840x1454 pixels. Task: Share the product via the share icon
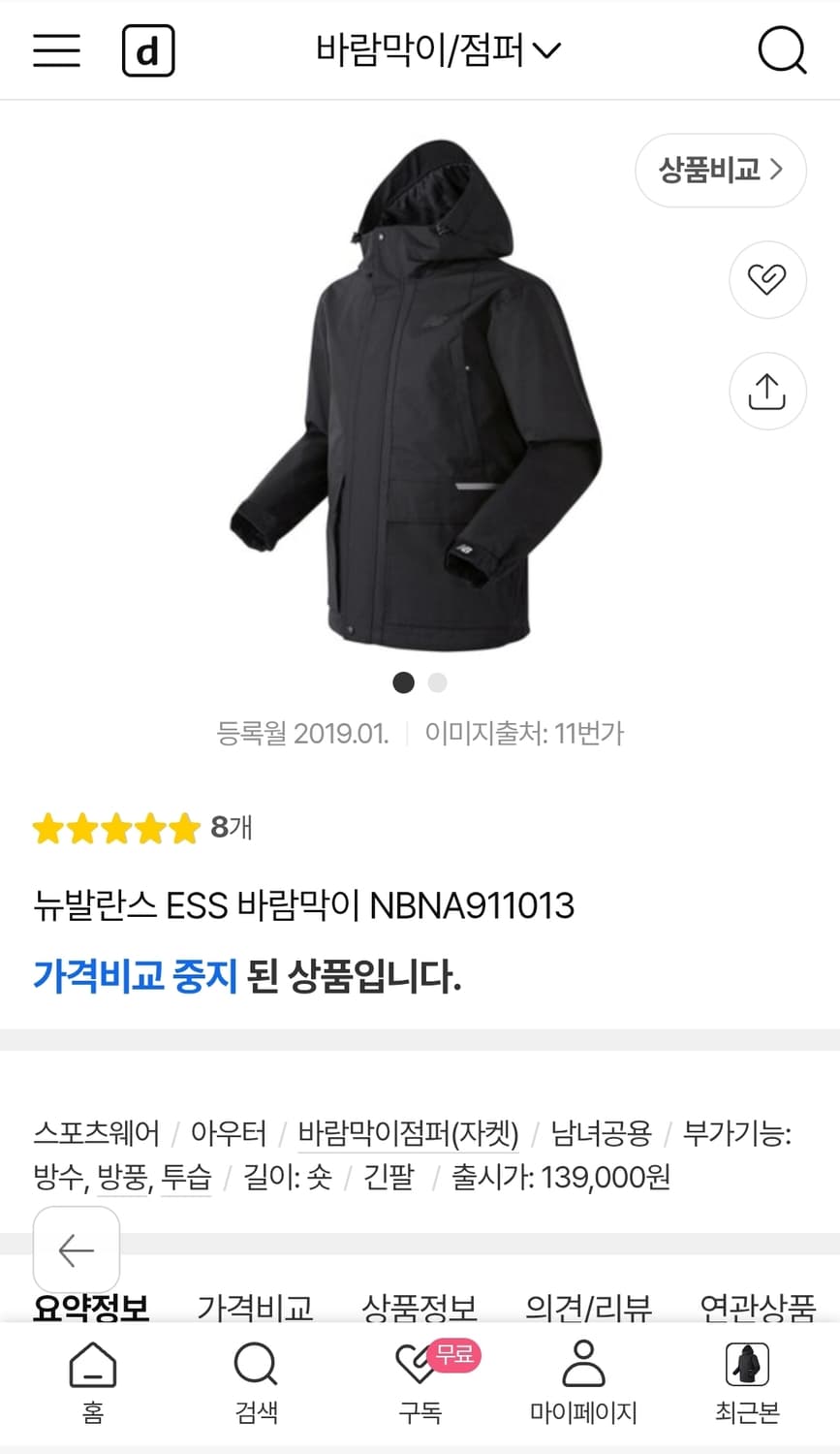pyautogui.click(x=767, y=391)
